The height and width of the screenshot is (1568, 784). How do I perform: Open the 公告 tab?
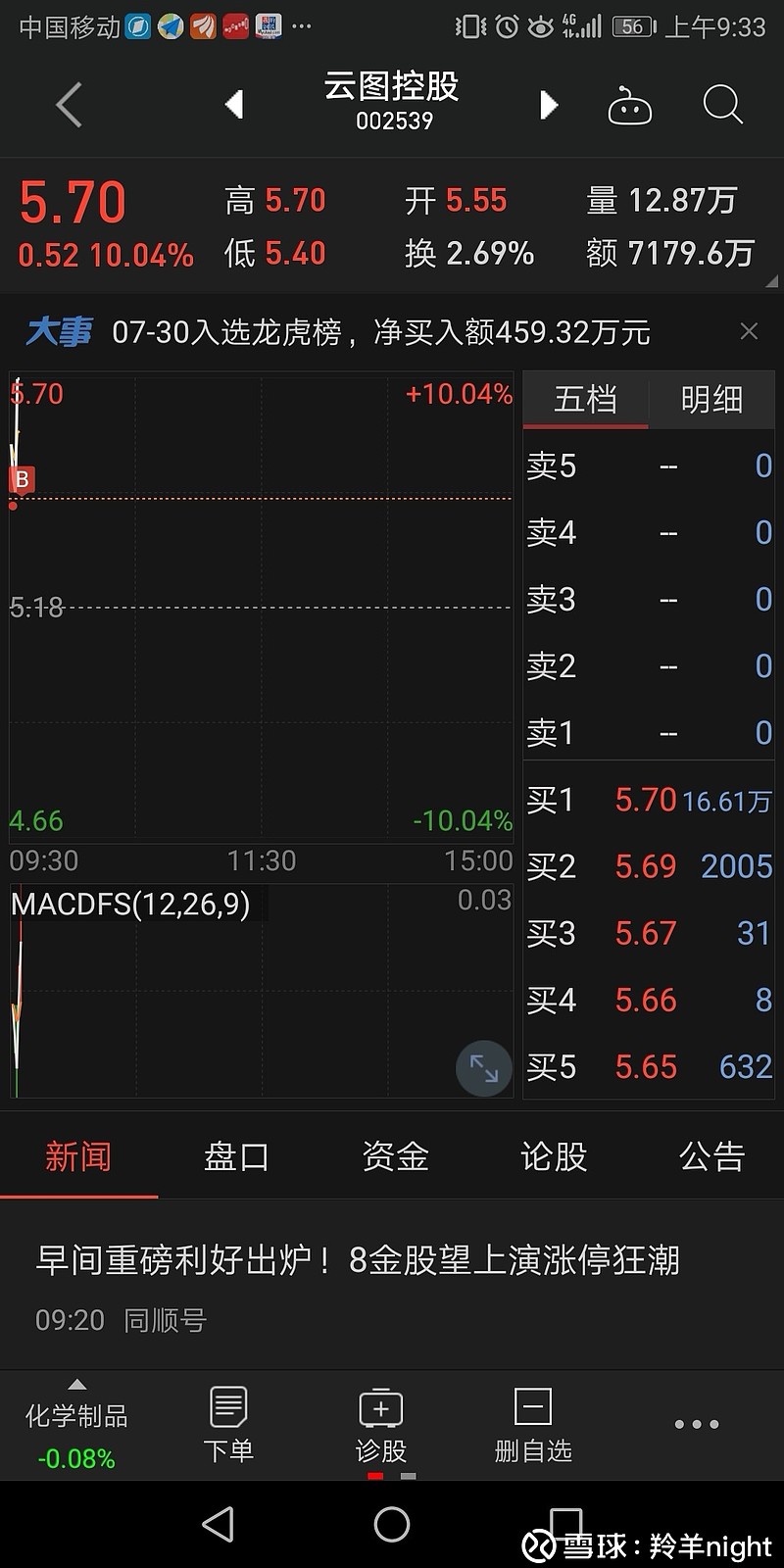712,1156
